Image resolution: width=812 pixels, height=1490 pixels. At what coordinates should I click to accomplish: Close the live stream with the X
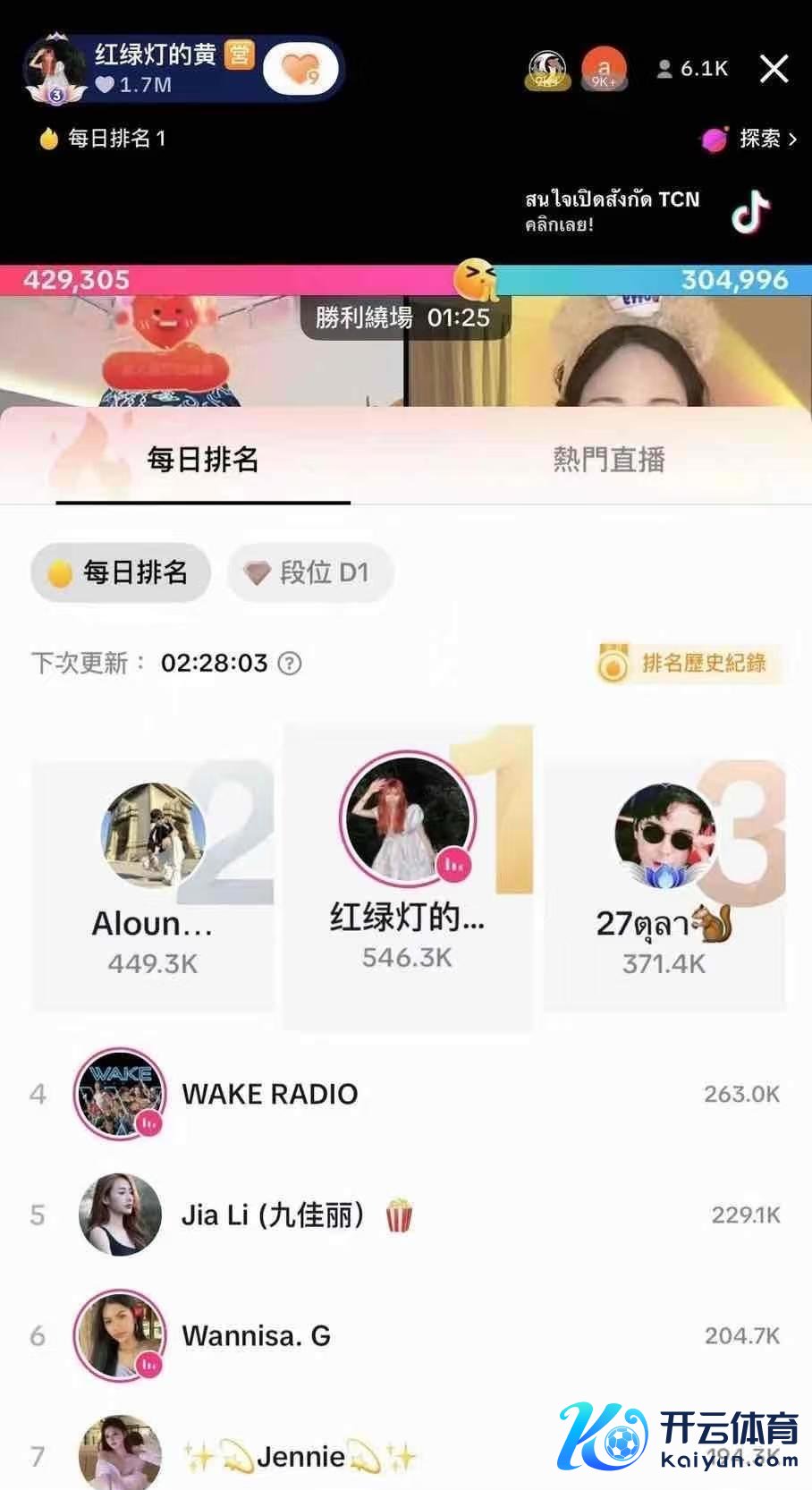point(774,69)
